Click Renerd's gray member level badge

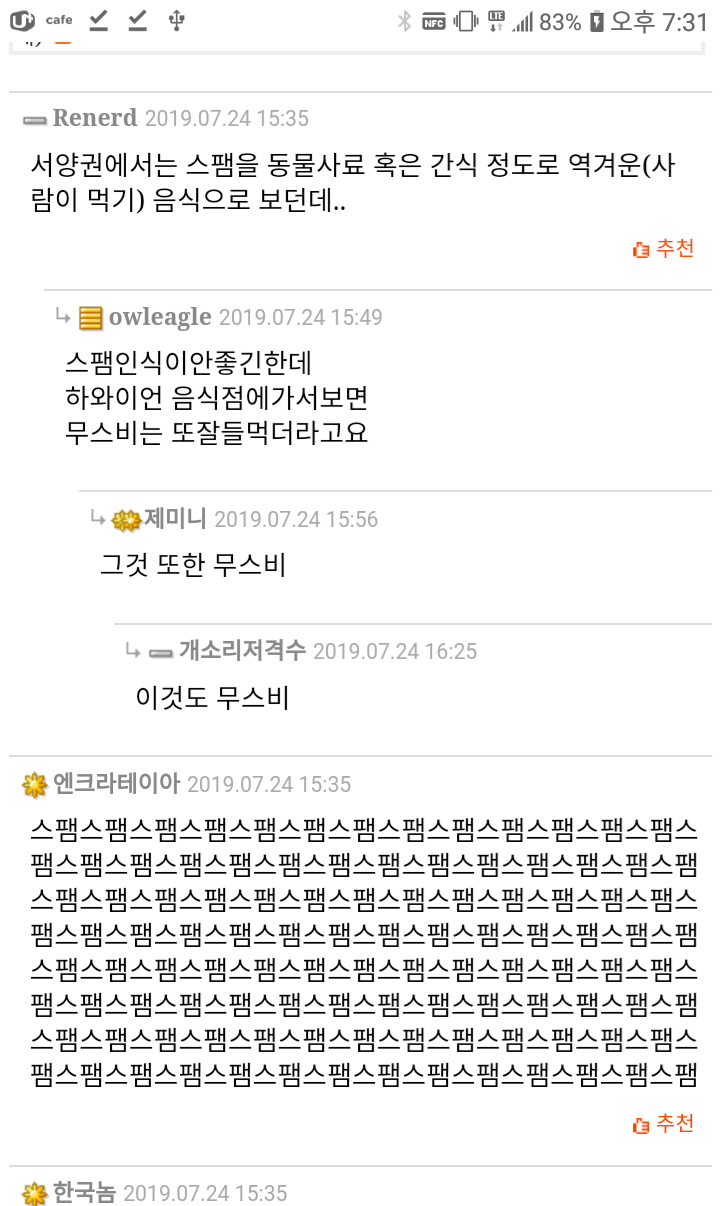click(x=35, y=118)
